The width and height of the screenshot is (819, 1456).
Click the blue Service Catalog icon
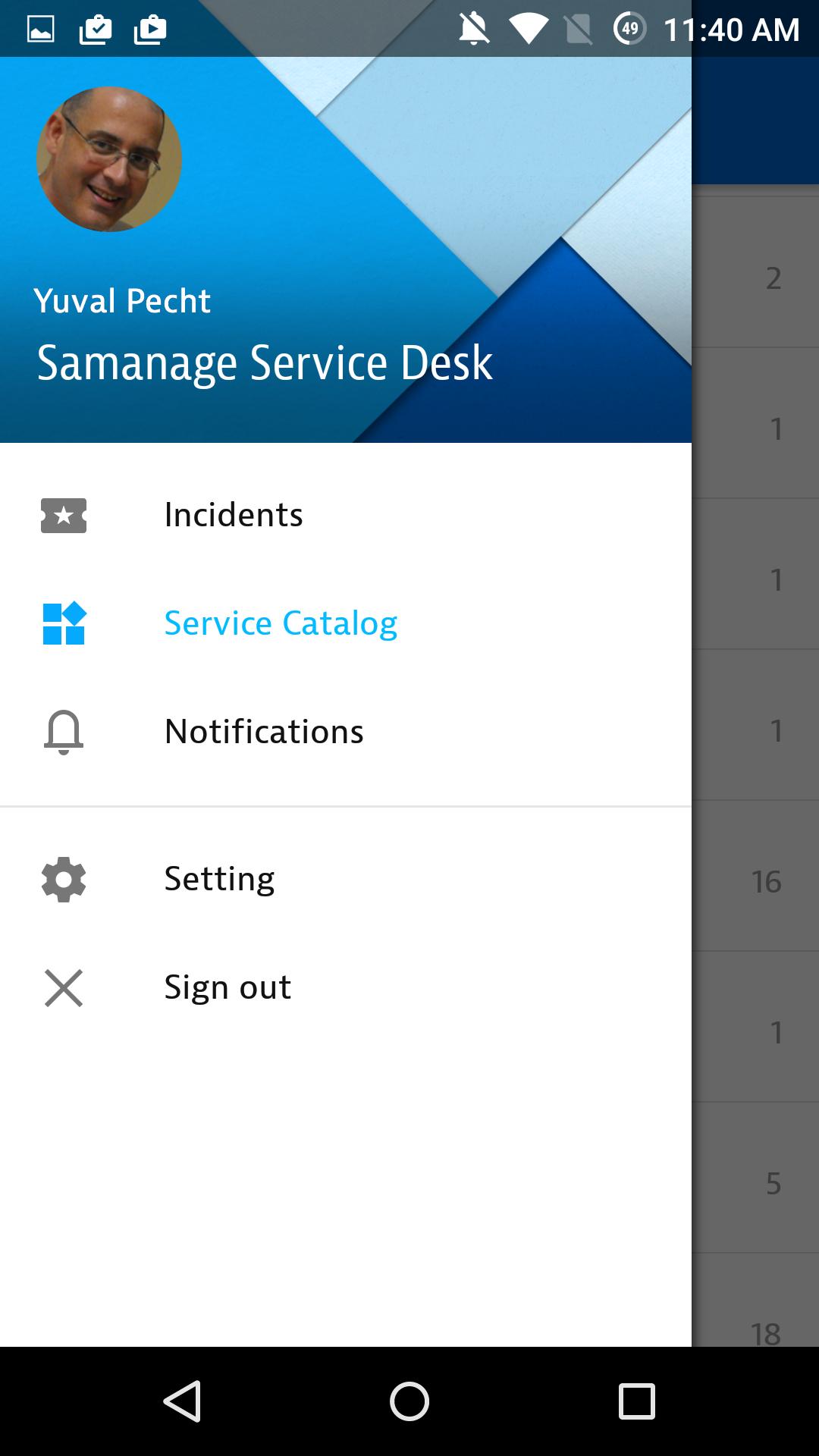[64, 623]
